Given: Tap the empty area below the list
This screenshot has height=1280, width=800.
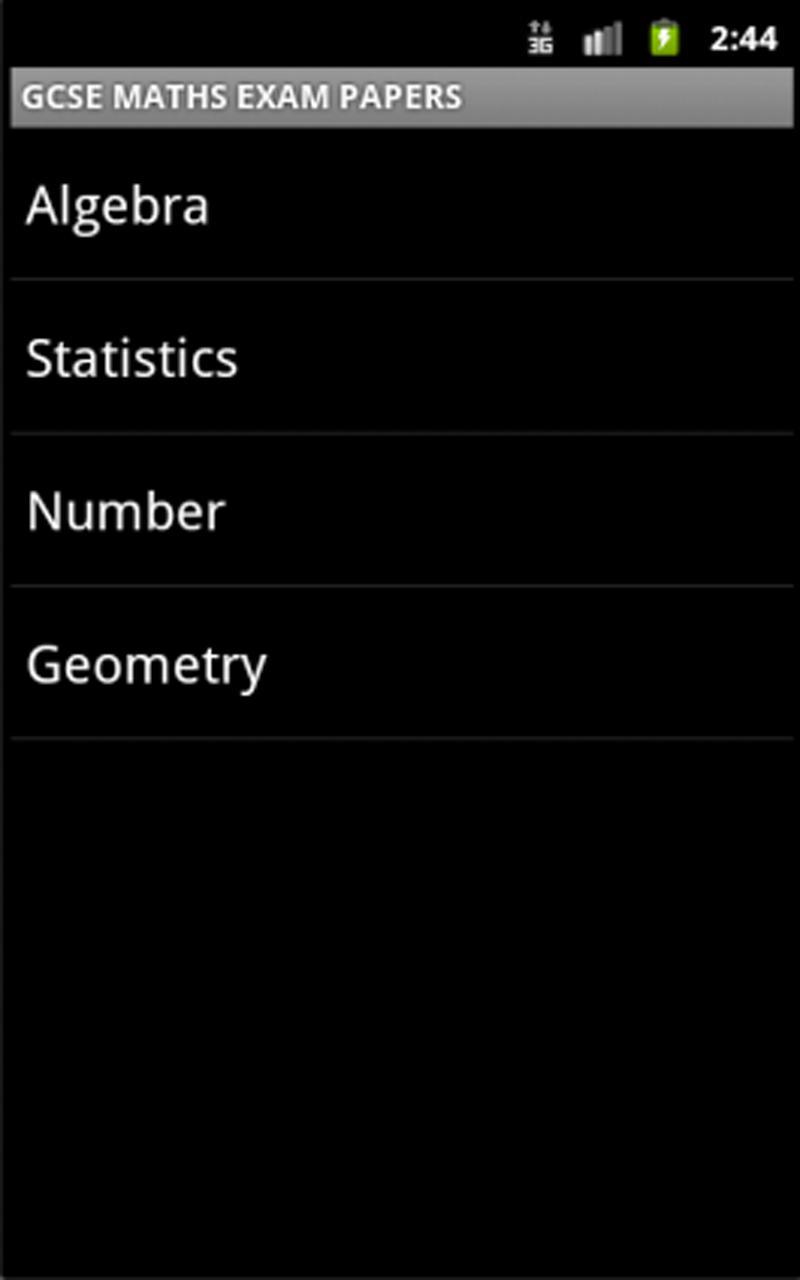Looking at the screenshot, I should point(400,1000).
